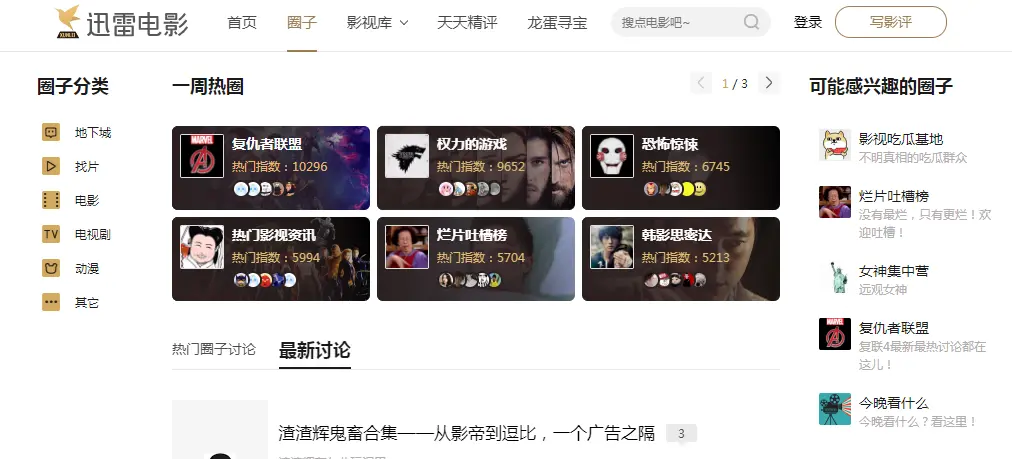Open the 韩影思密达 circle card
1012x459 pixels.
tap(680, 259)
